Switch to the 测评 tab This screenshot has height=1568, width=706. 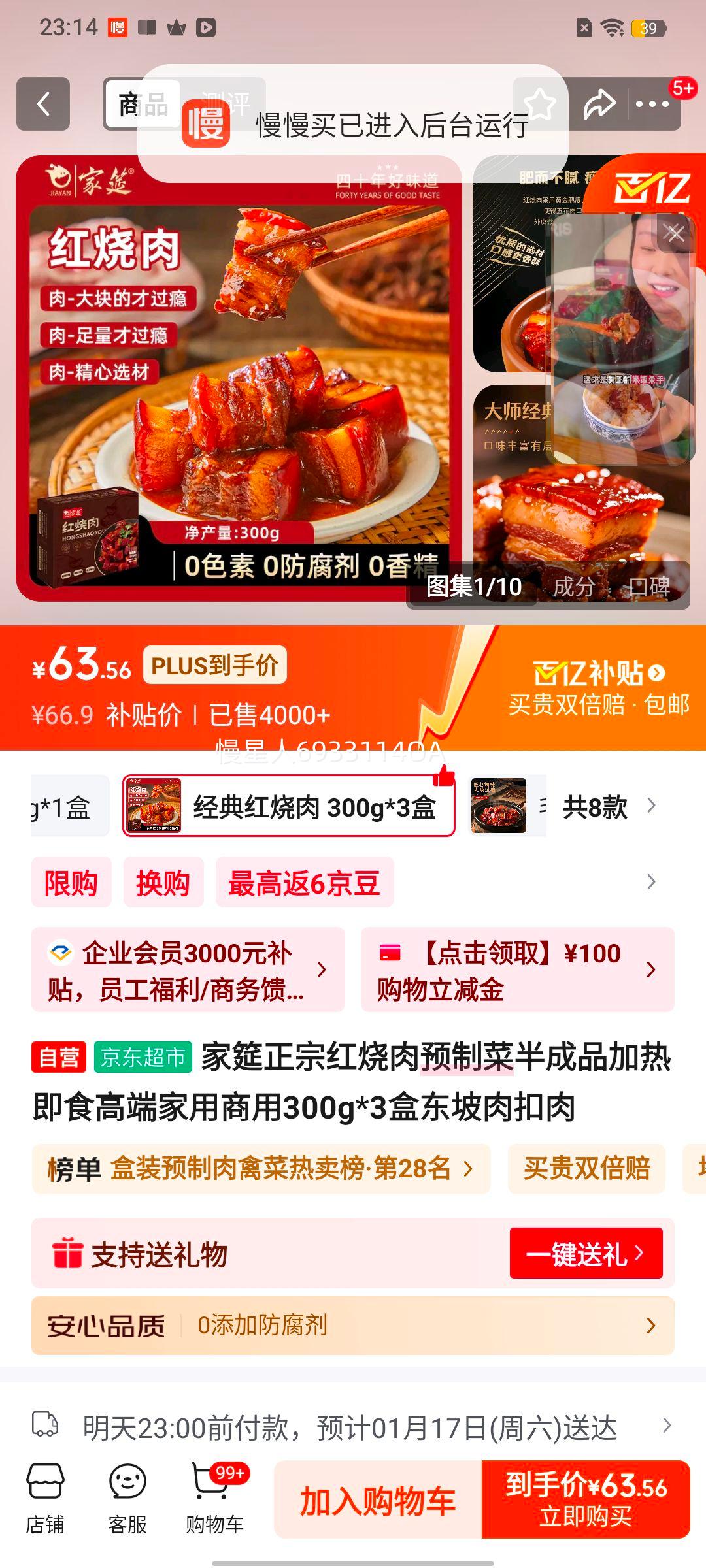(226, 101)
